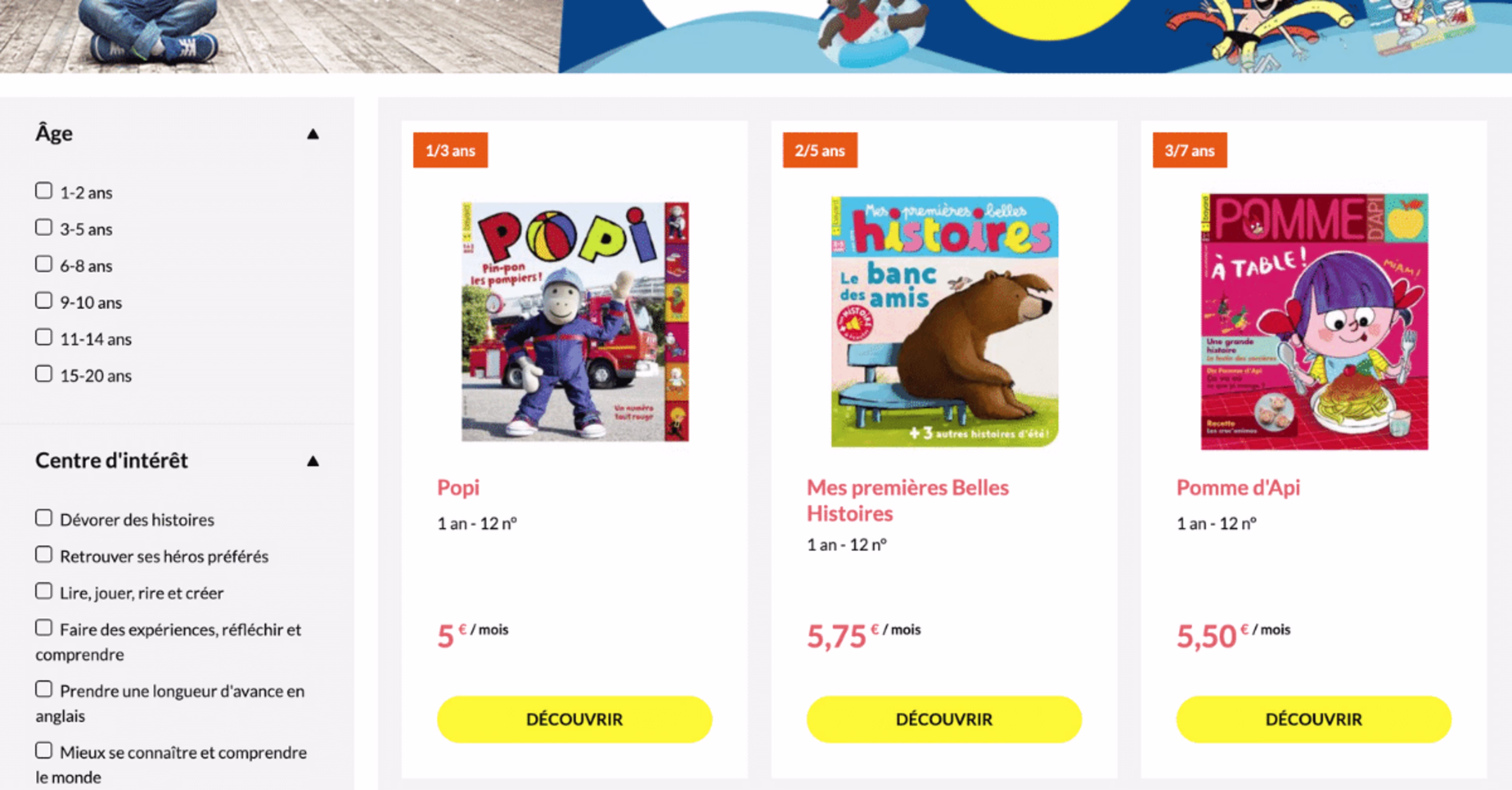The image size is (1512, 790).
Task: Tick Retrouver ses héros préférés
Action: point(43,554)
